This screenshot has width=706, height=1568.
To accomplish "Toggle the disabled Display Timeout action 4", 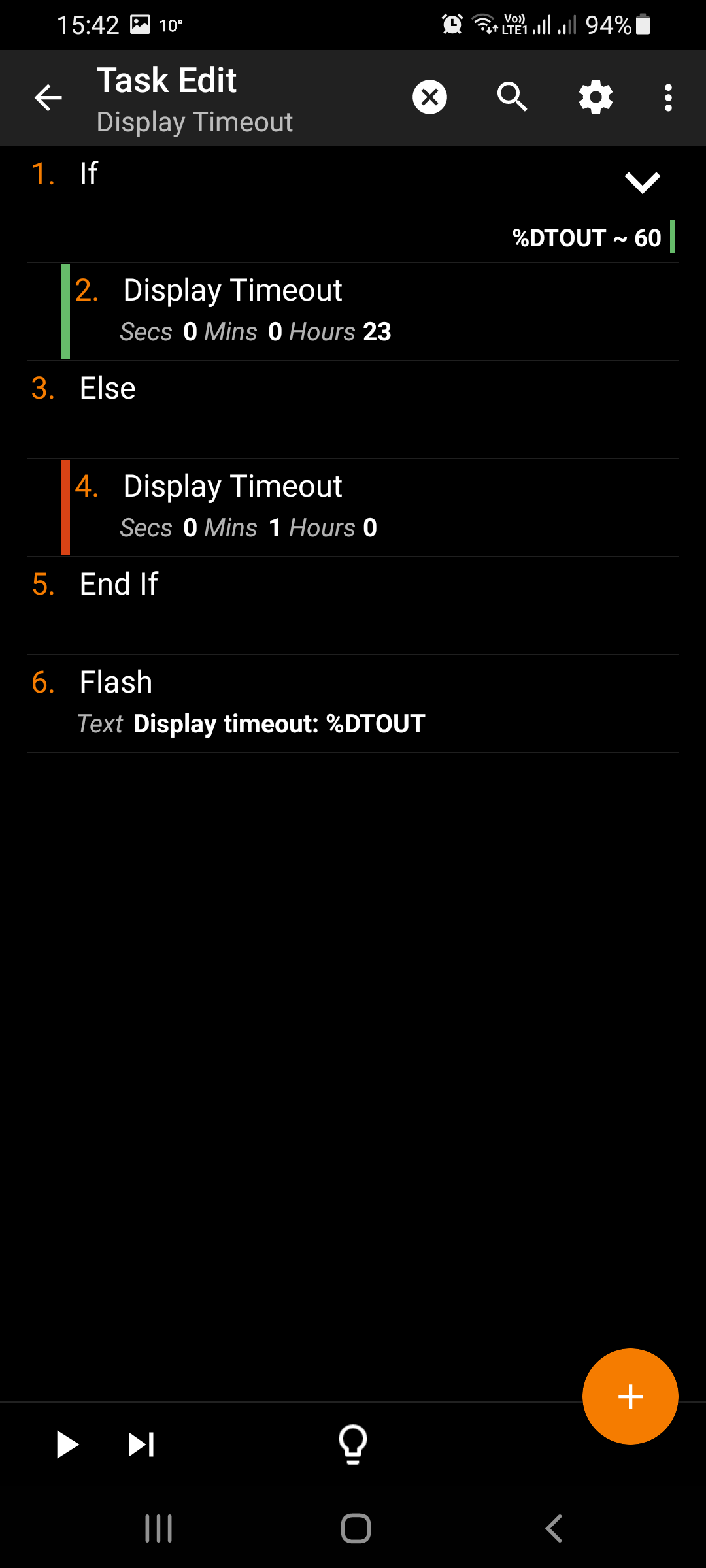I will click(x=65, y=507).
